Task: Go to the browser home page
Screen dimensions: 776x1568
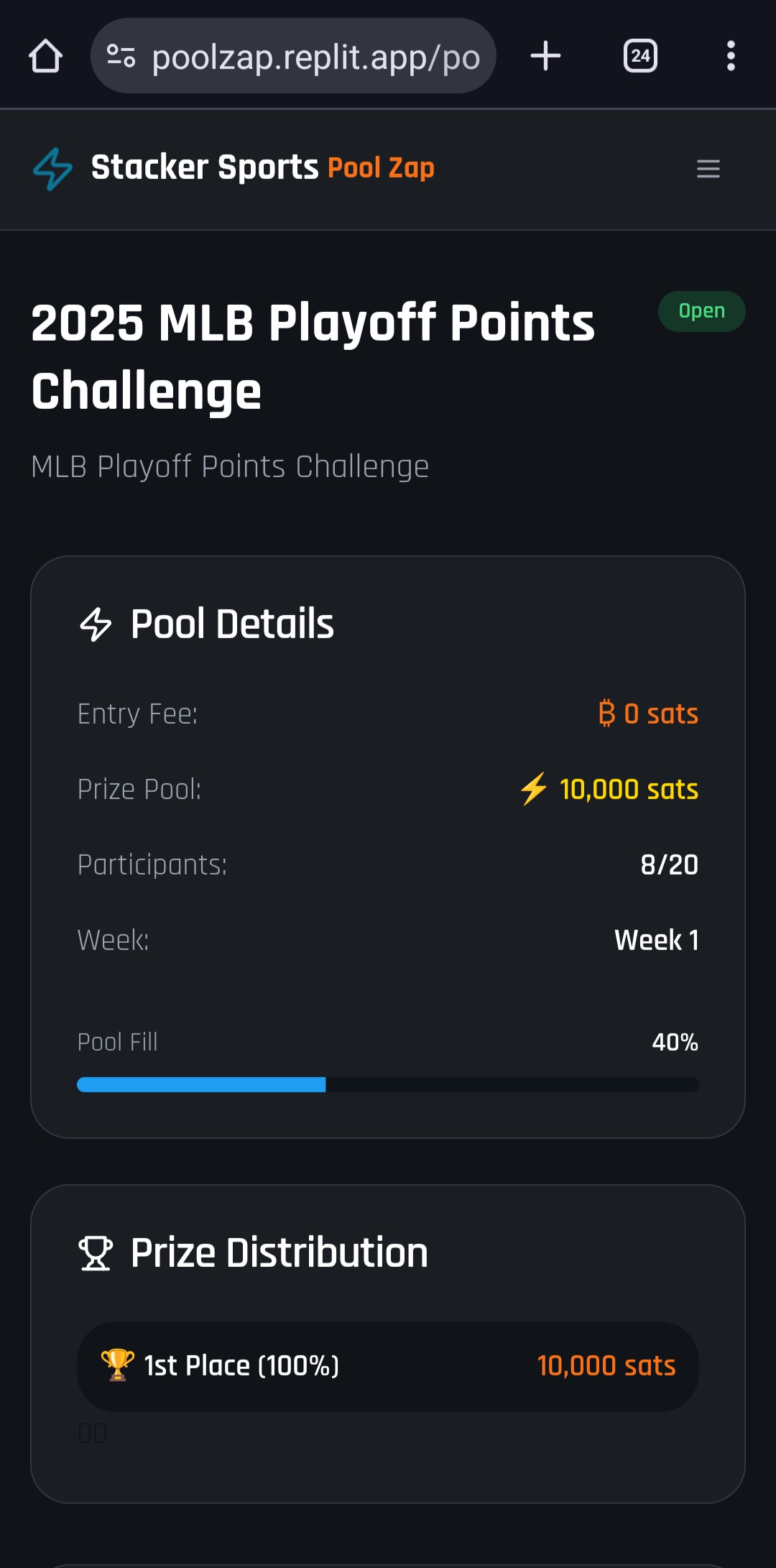Action: pyautogui.click(x=45, y=56)
